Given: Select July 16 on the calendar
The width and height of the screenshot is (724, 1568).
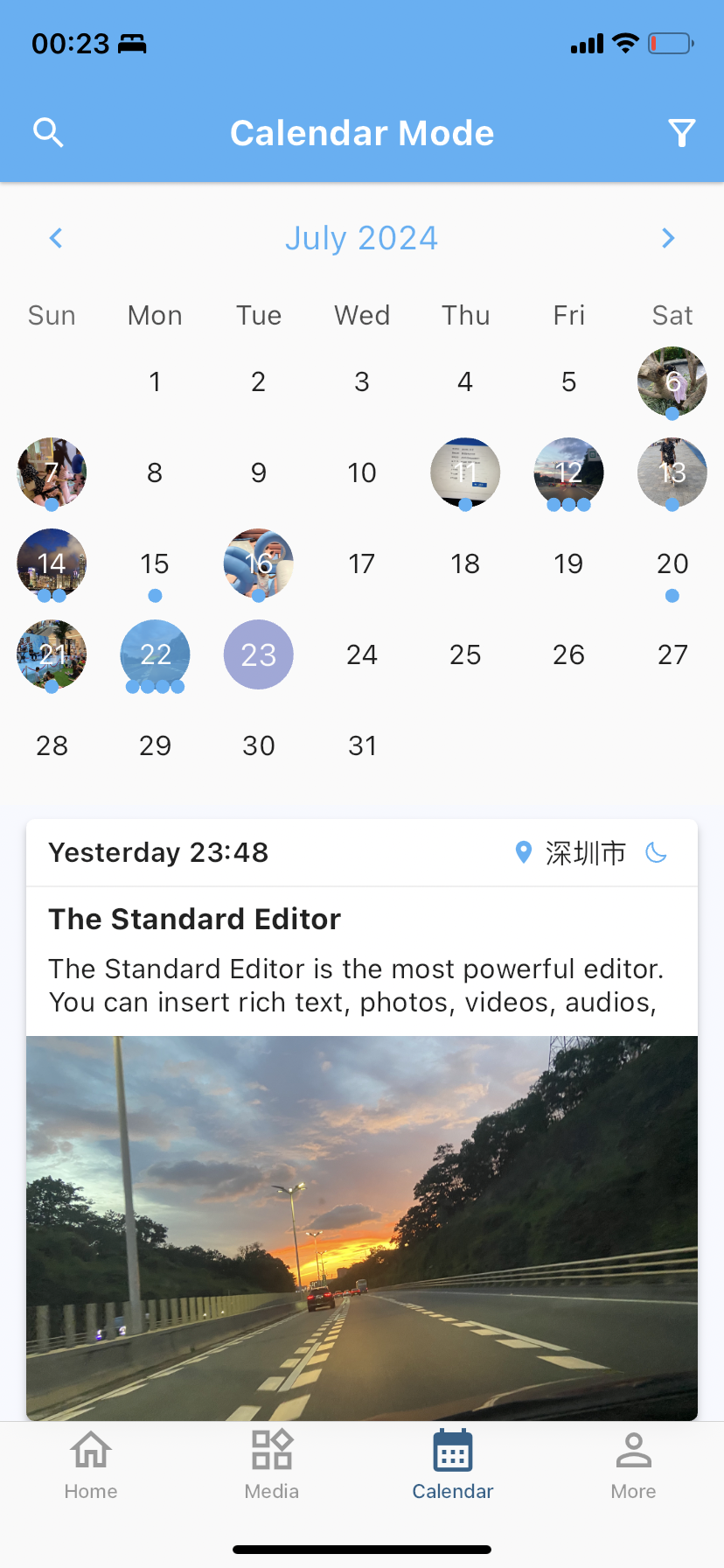Looking at the screenshot, I should click(x=258, y=563).
